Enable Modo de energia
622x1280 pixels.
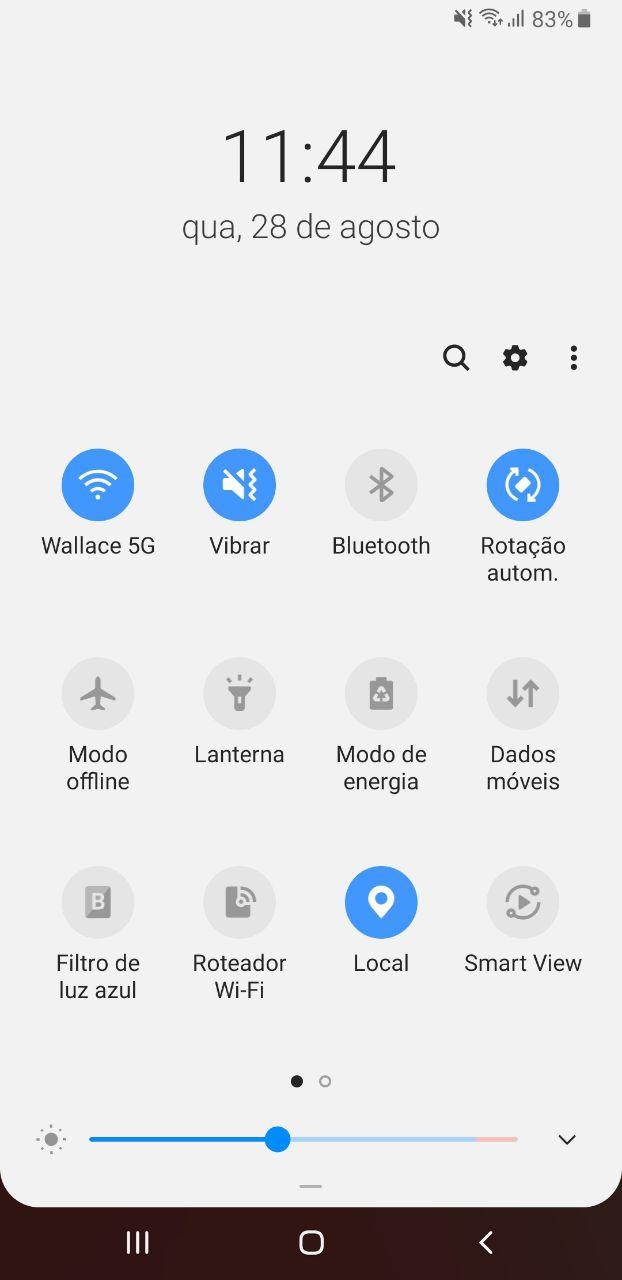tap(381, 693)
